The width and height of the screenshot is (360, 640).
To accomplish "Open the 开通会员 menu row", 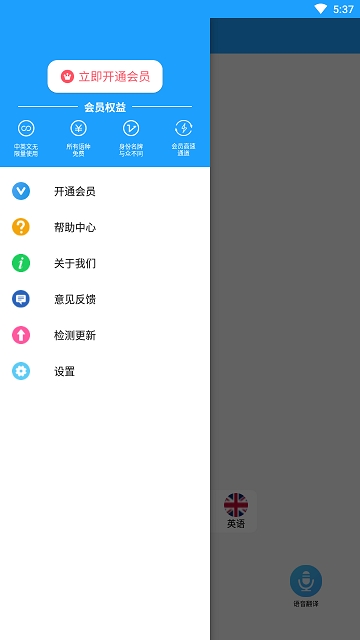I will click(105, 191).
